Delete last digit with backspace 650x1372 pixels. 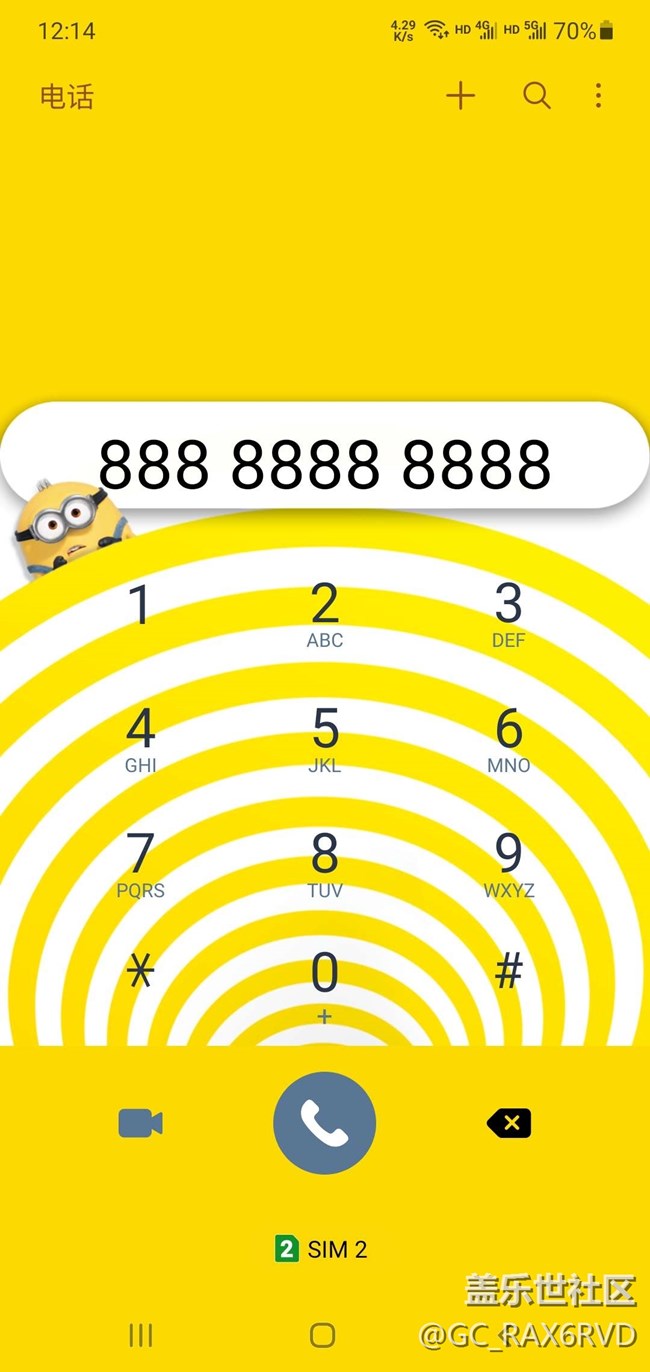click(x=509, y=1123)
